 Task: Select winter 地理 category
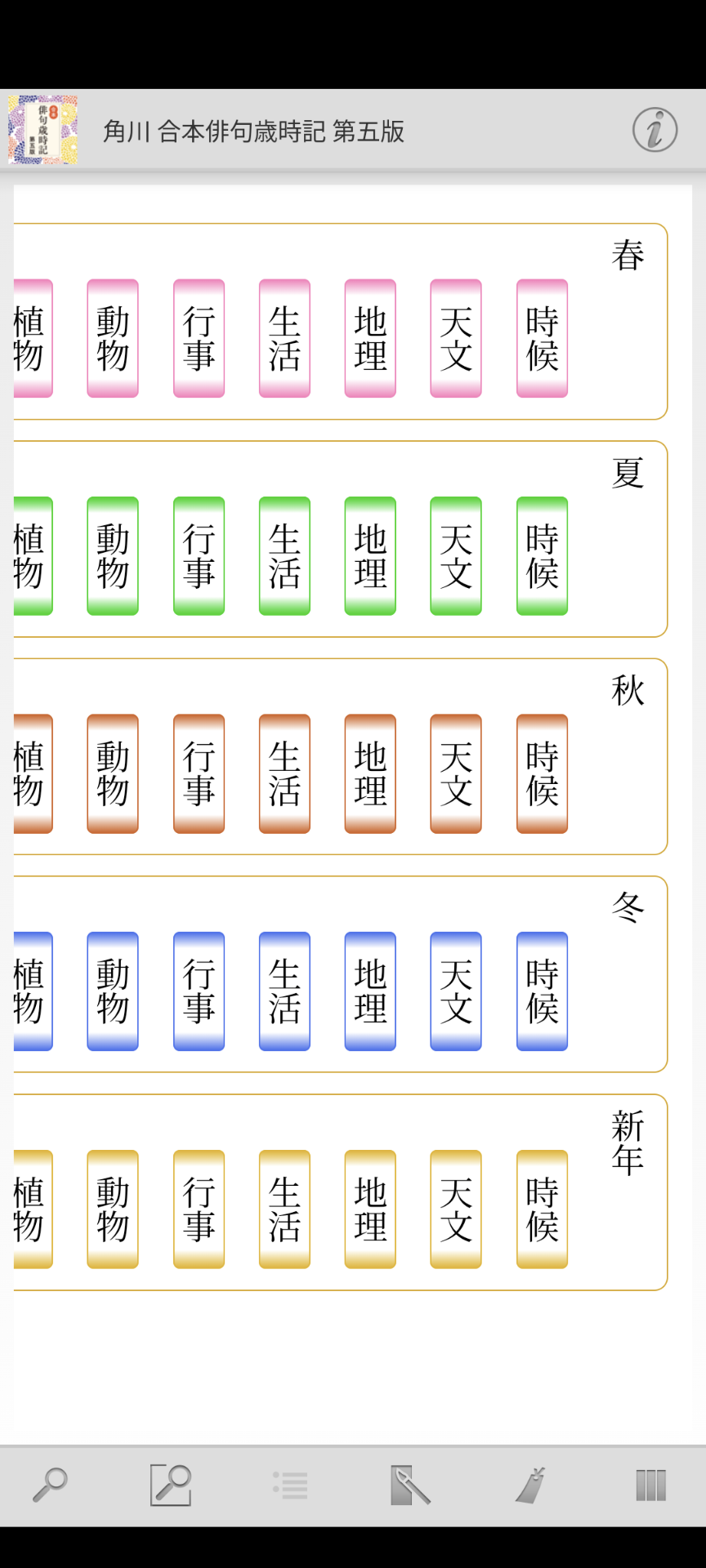point(370,991)
